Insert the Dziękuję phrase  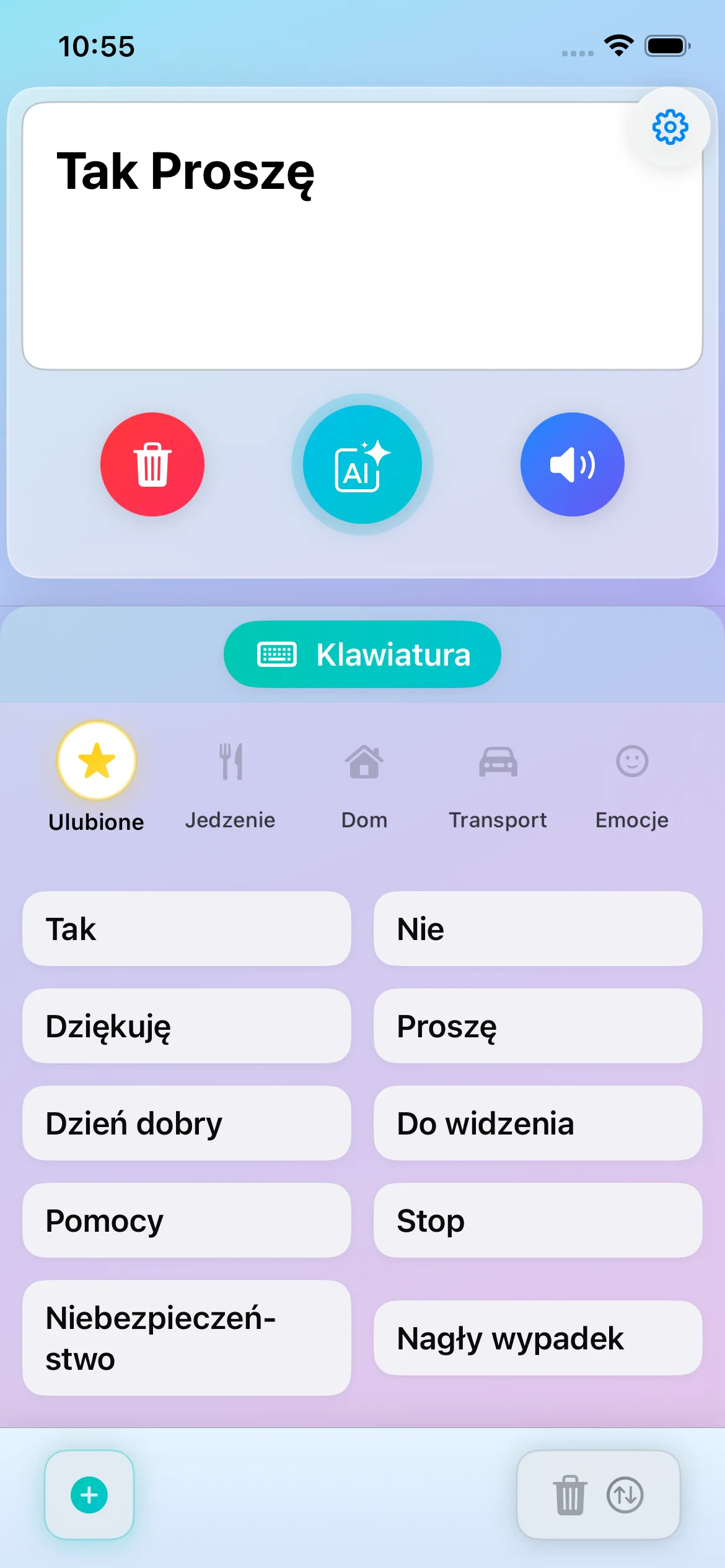[187, 1026]
